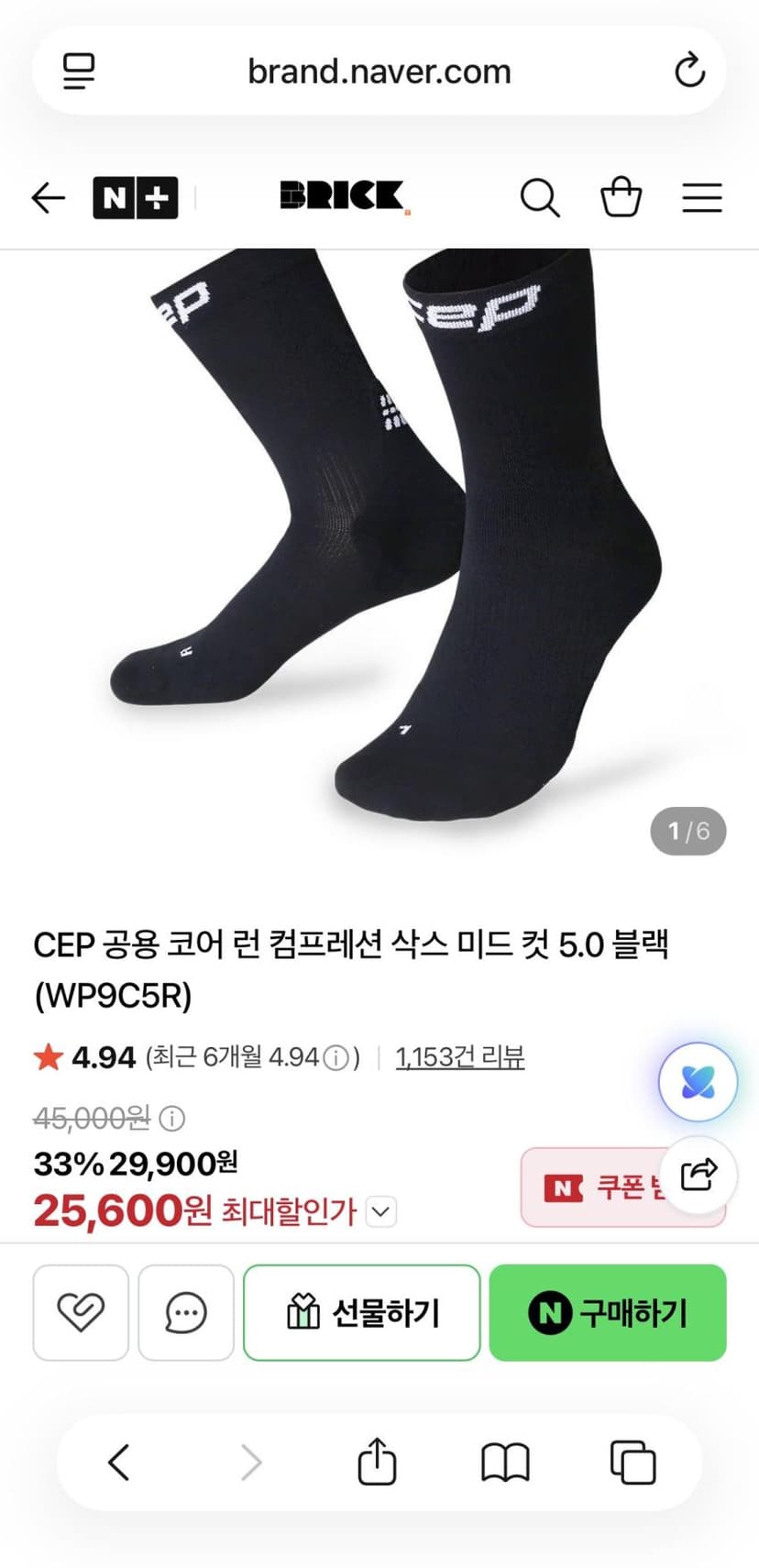Reload the page in address bar
Viewport: 759px width, 1568px height.
(689, 71)
